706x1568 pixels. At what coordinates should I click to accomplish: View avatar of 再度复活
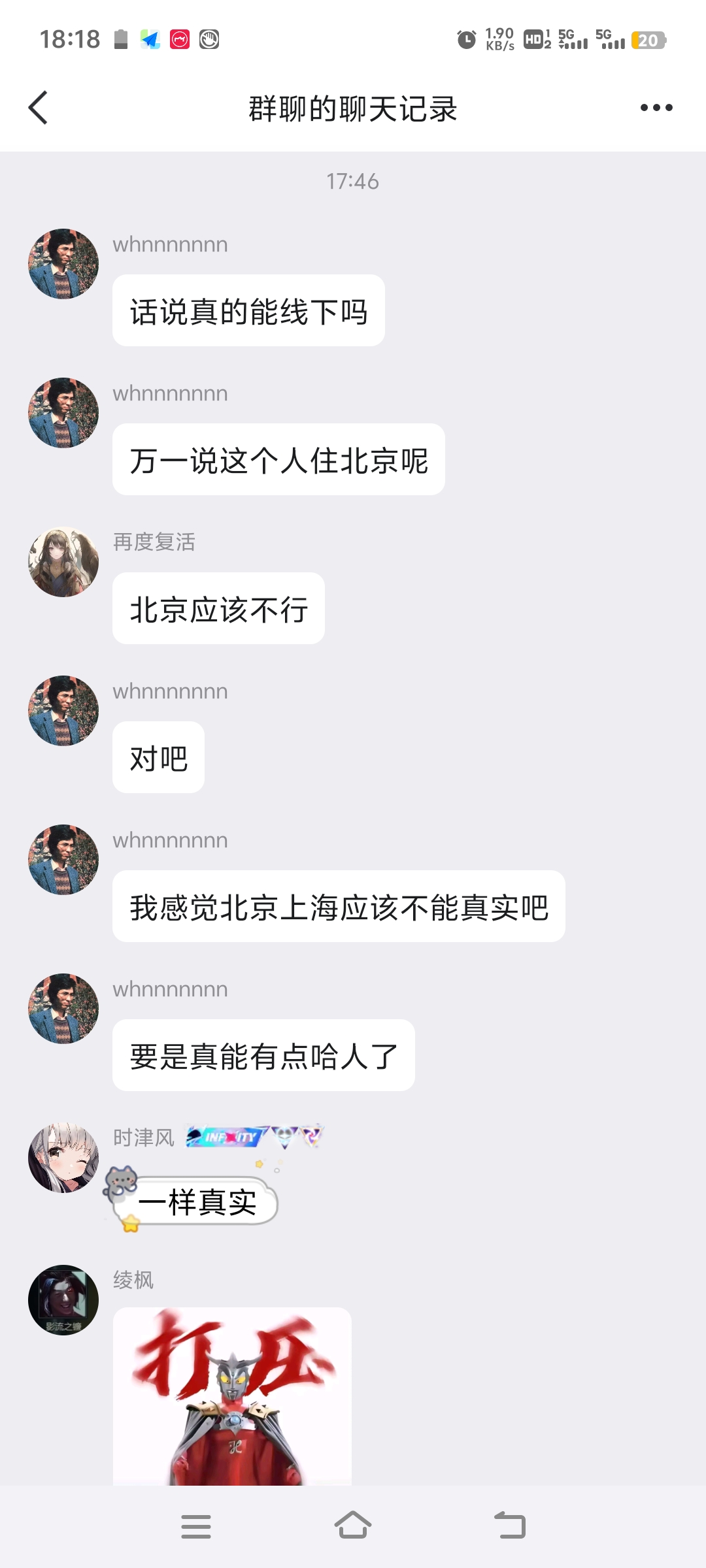(63, 562)
